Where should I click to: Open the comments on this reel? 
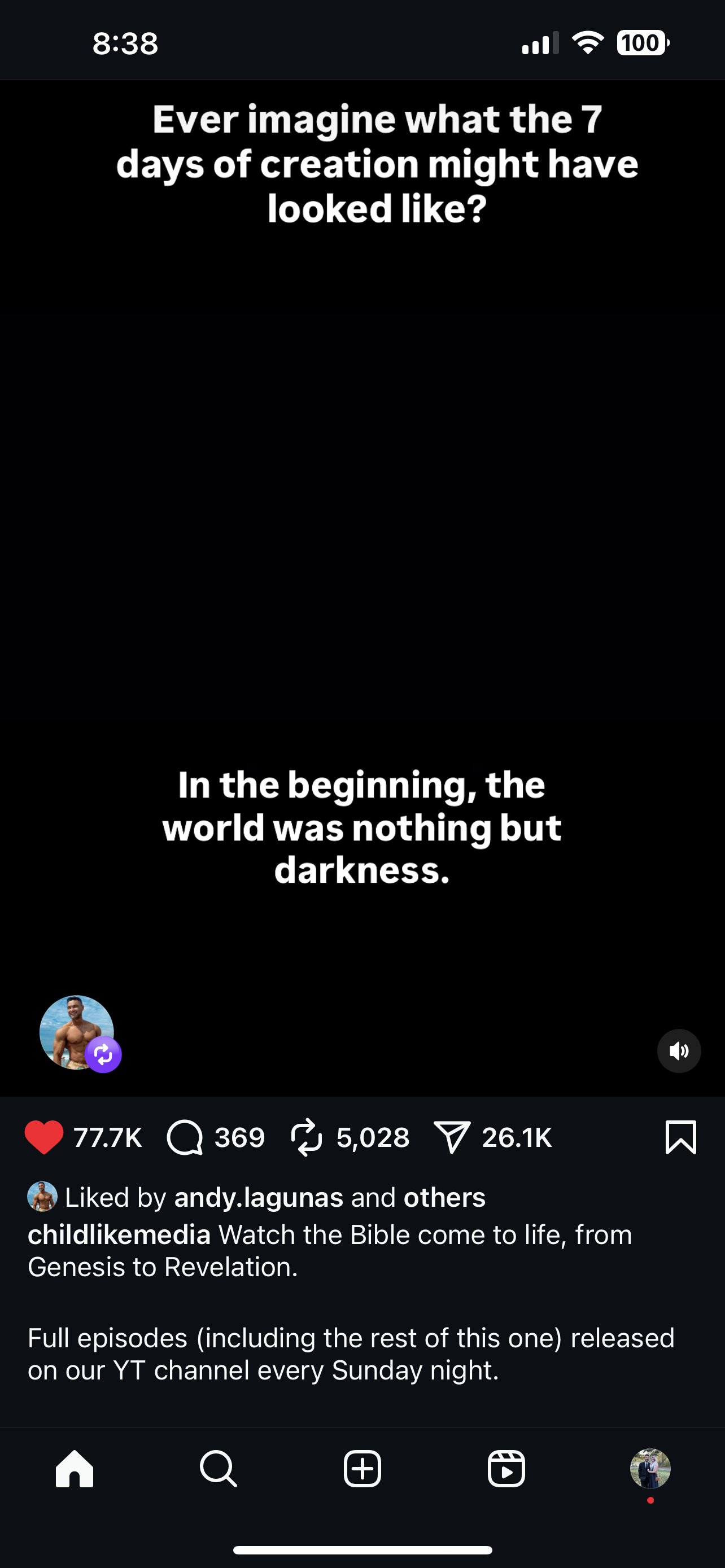pyautogui.click(x=185, y=1136)
